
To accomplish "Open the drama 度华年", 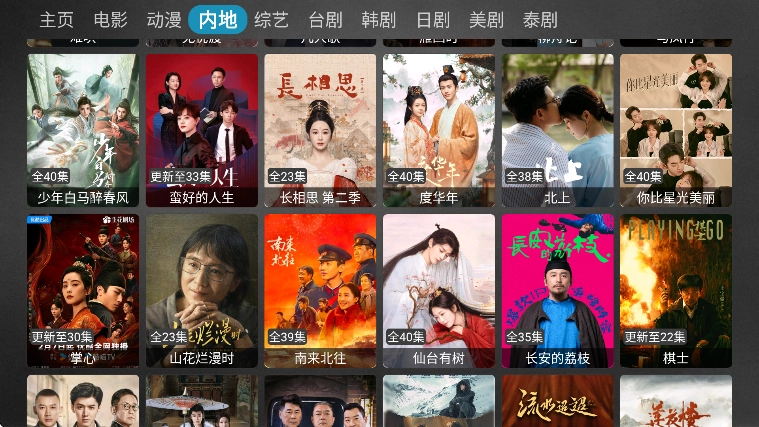I will coord(438,130).
